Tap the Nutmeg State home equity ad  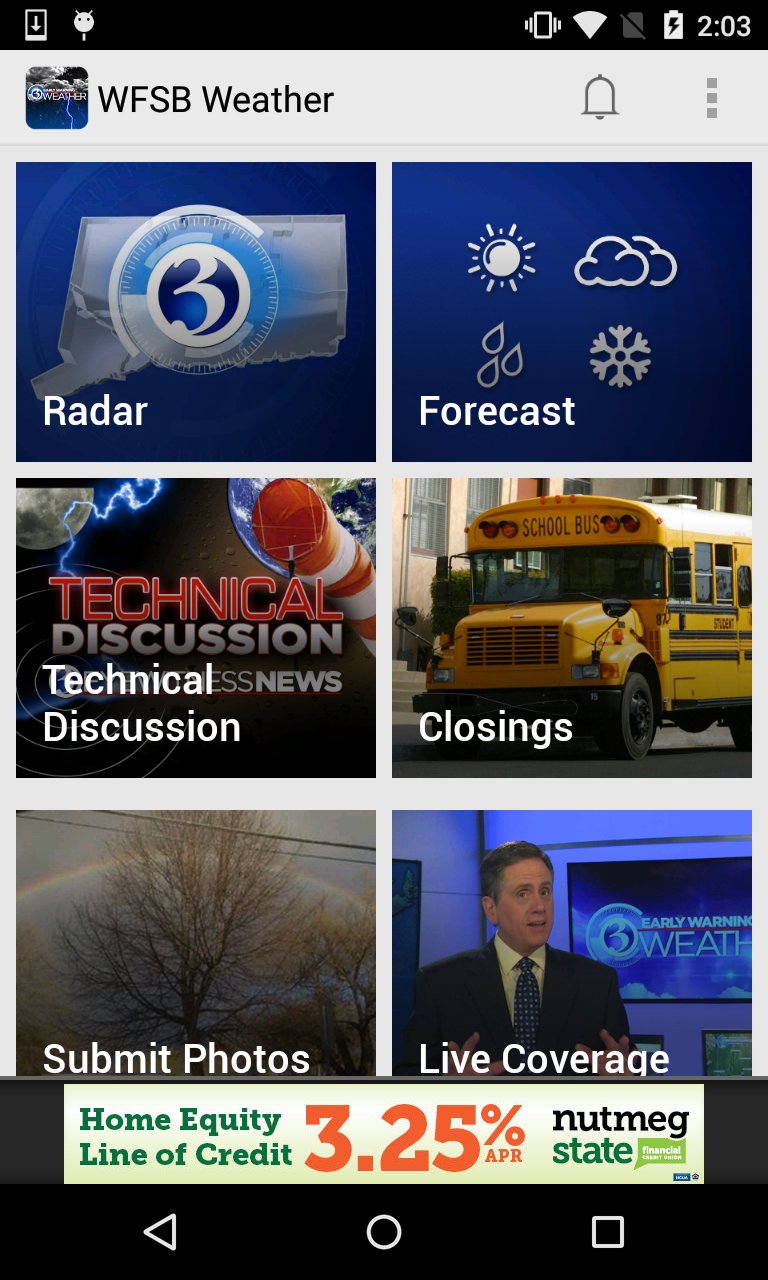coord(384,1133)
